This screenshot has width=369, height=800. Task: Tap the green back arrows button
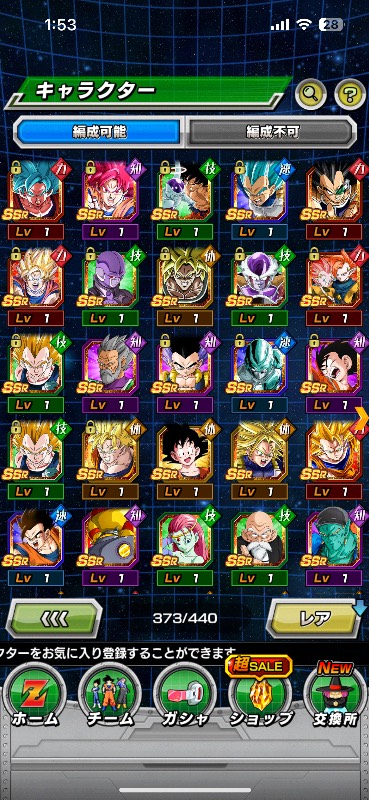click(x=54, y=618)
